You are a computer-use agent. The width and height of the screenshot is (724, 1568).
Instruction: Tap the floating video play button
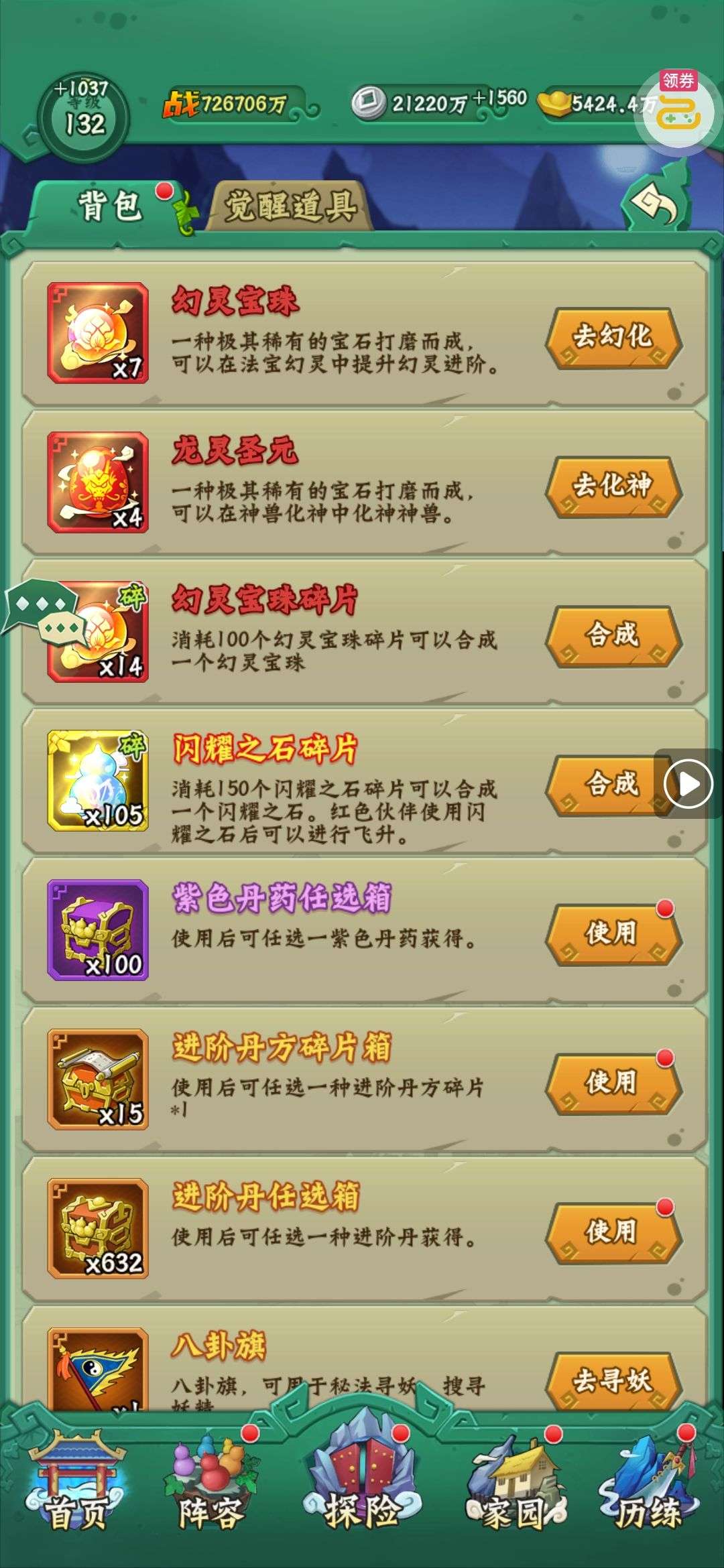tap(688, 783)
